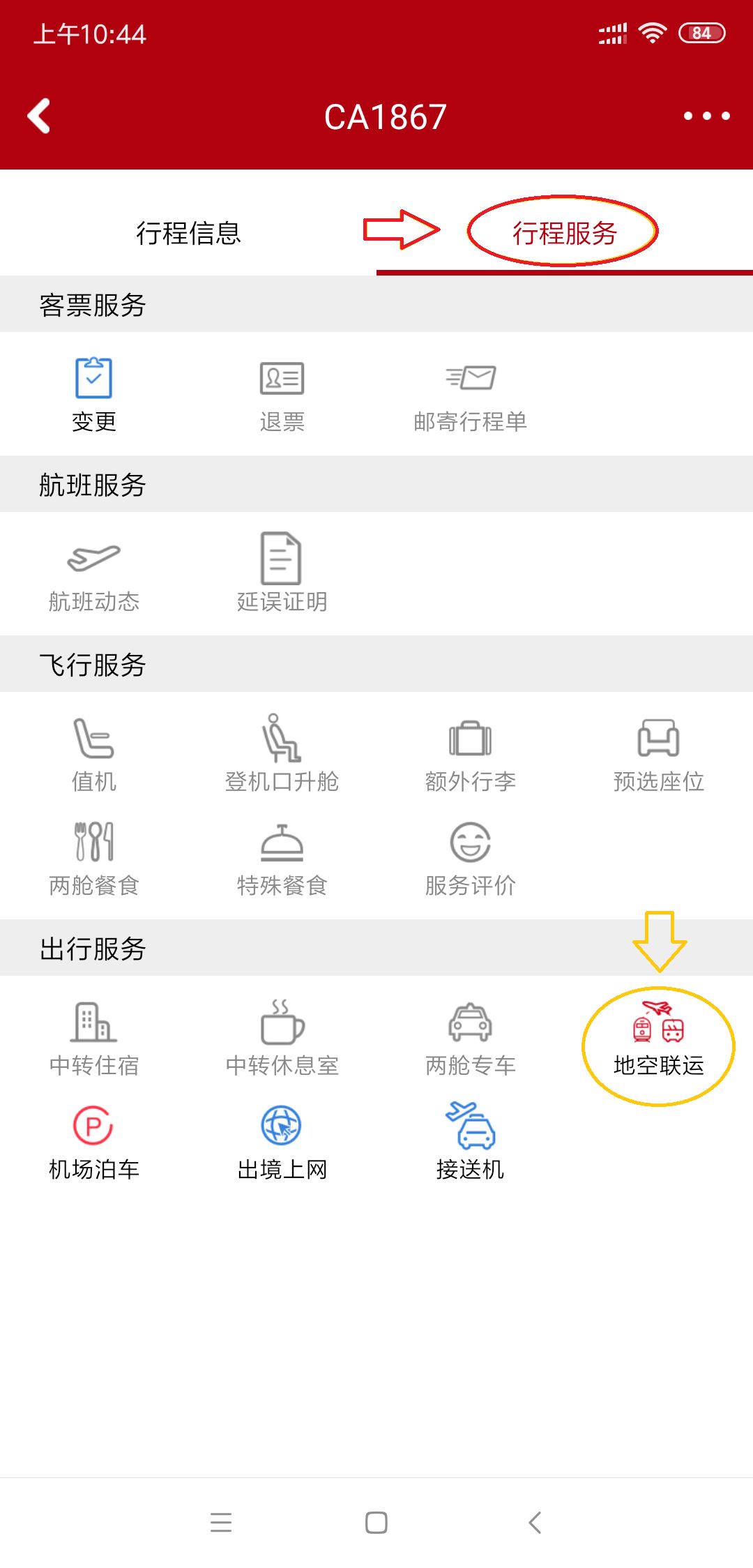Switch to the 行程信息 tab
753x1568 pixels.
pos(187,234)
